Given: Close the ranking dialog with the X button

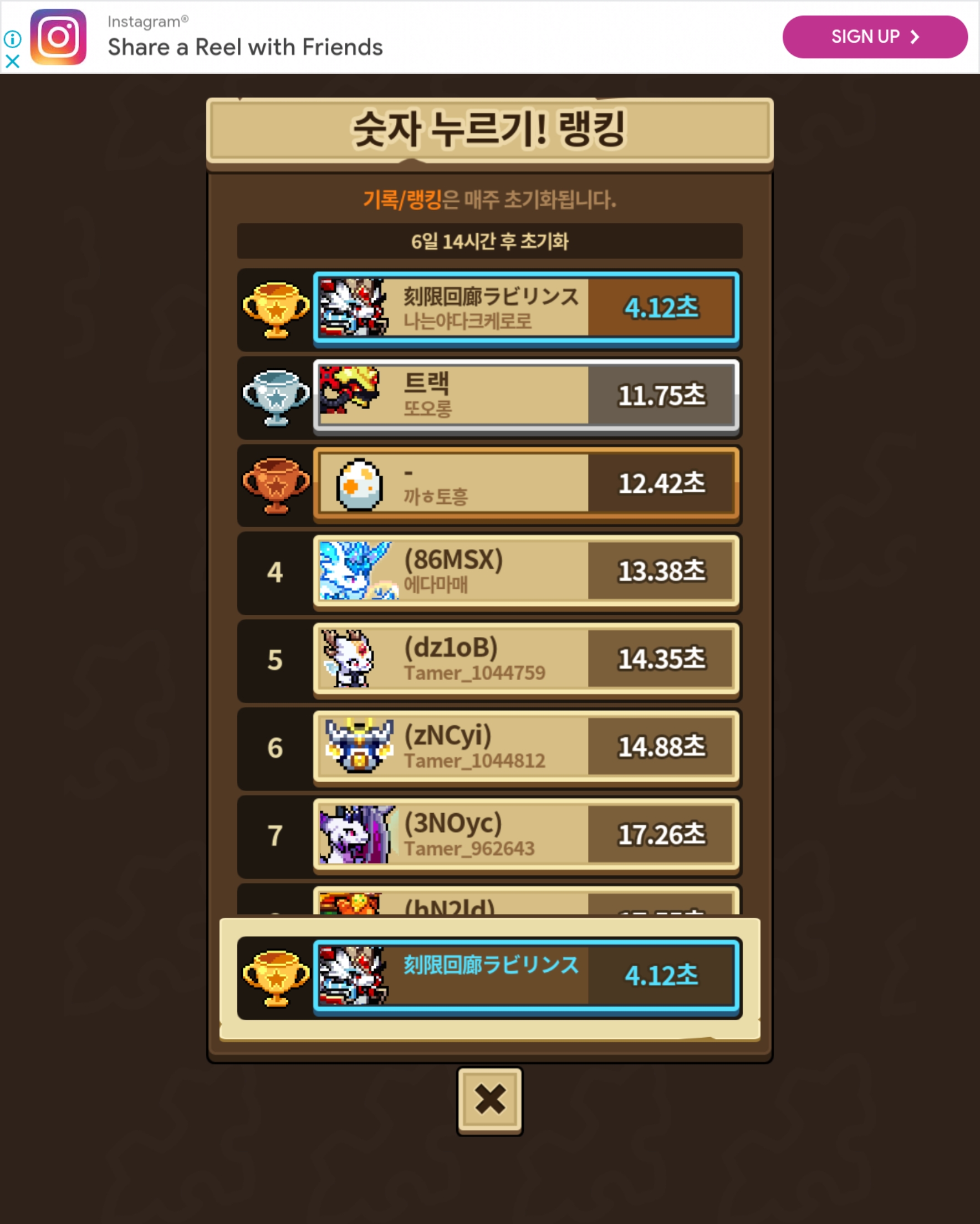Looking at the screenshot, I should pyautogui.click(x=489, y=1100).
